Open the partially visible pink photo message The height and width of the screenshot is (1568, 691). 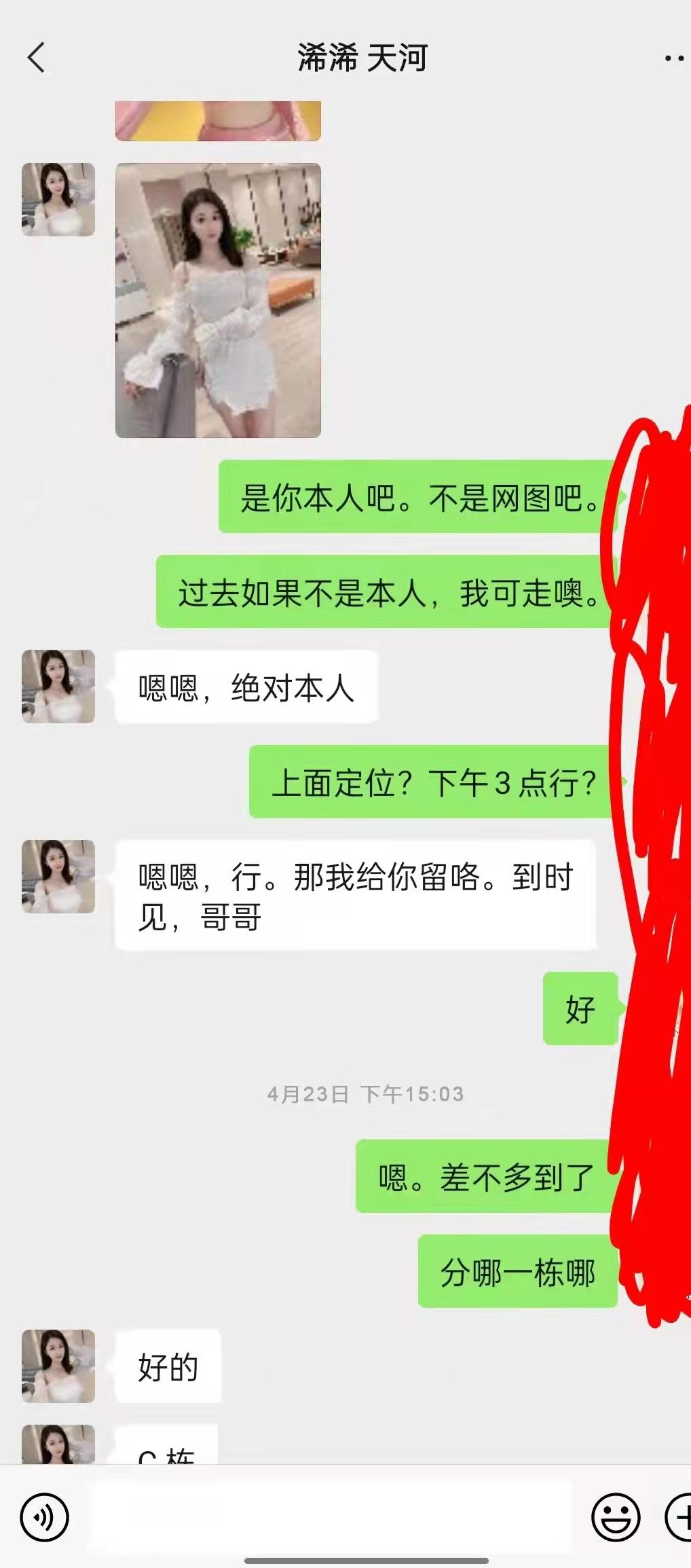coord(218,121)
